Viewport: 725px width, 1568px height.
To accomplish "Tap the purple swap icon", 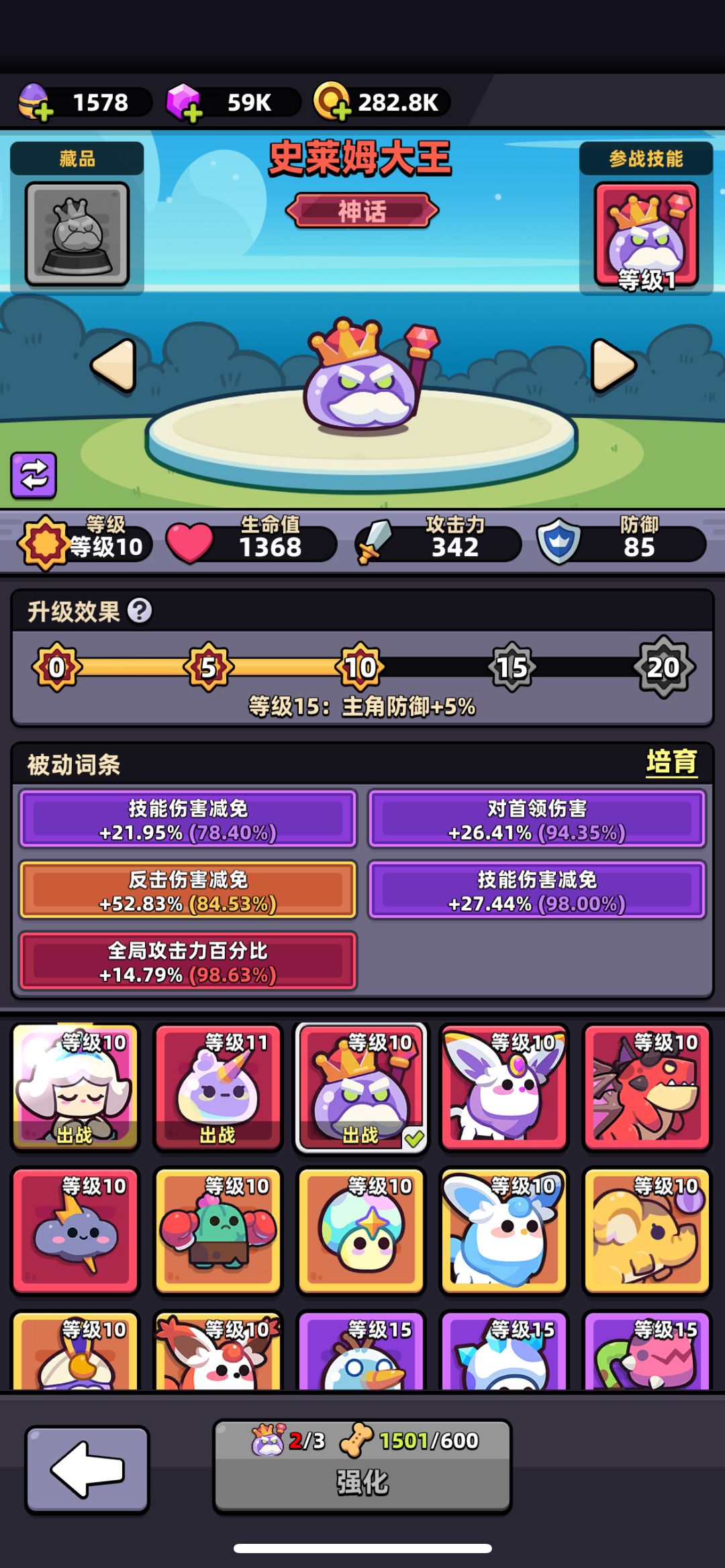I will coord(34,475).
